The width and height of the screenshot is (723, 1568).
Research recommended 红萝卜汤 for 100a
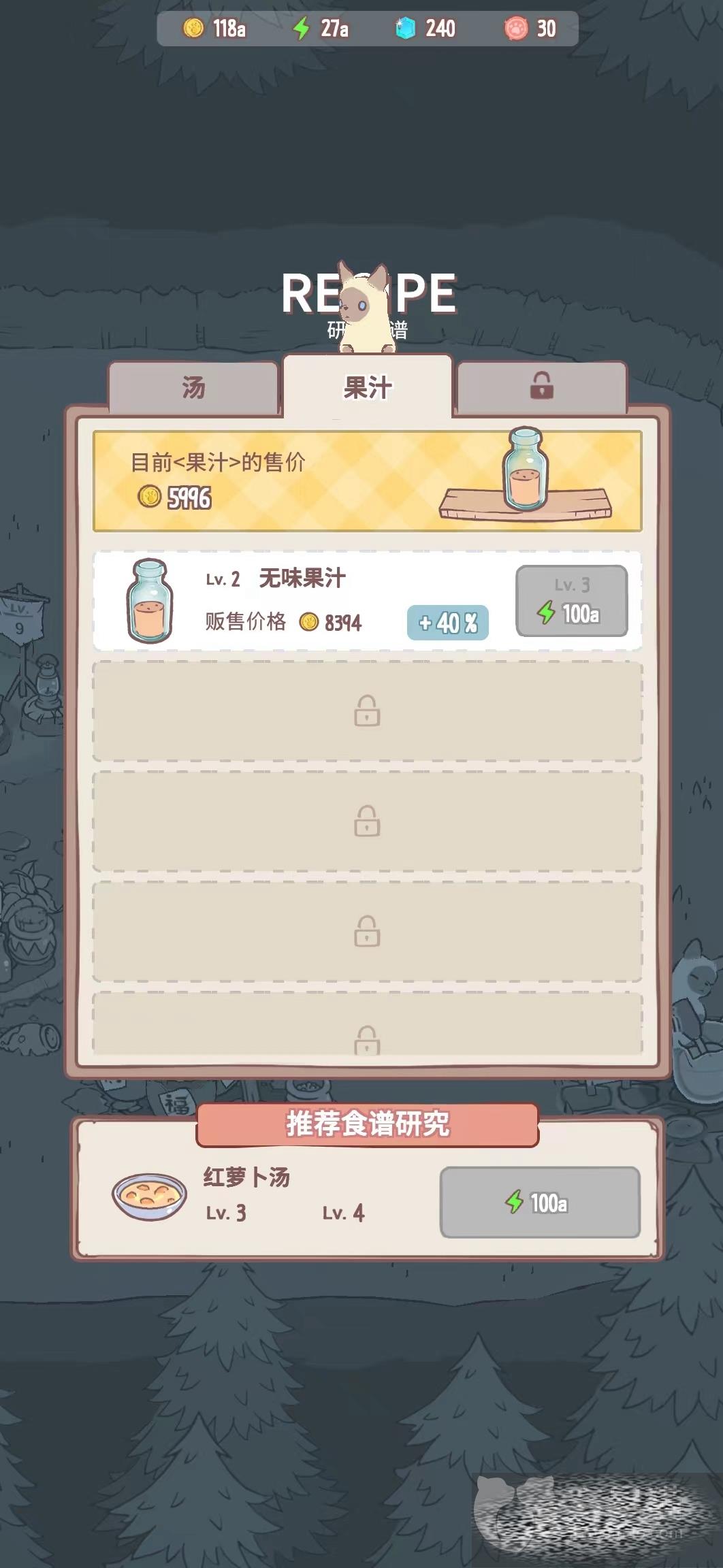point(539,1203)
